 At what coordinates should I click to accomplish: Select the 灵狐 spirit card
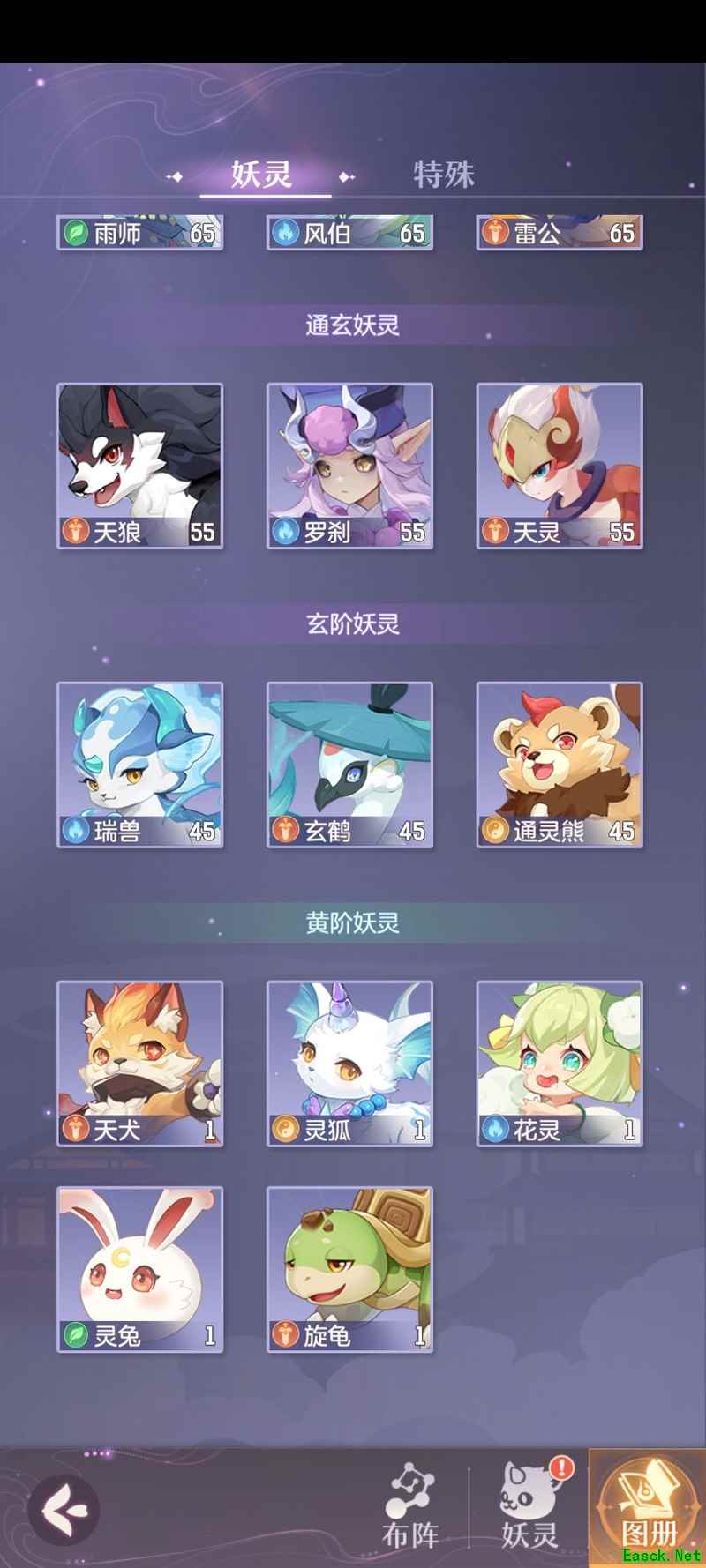click(349, 1064)
